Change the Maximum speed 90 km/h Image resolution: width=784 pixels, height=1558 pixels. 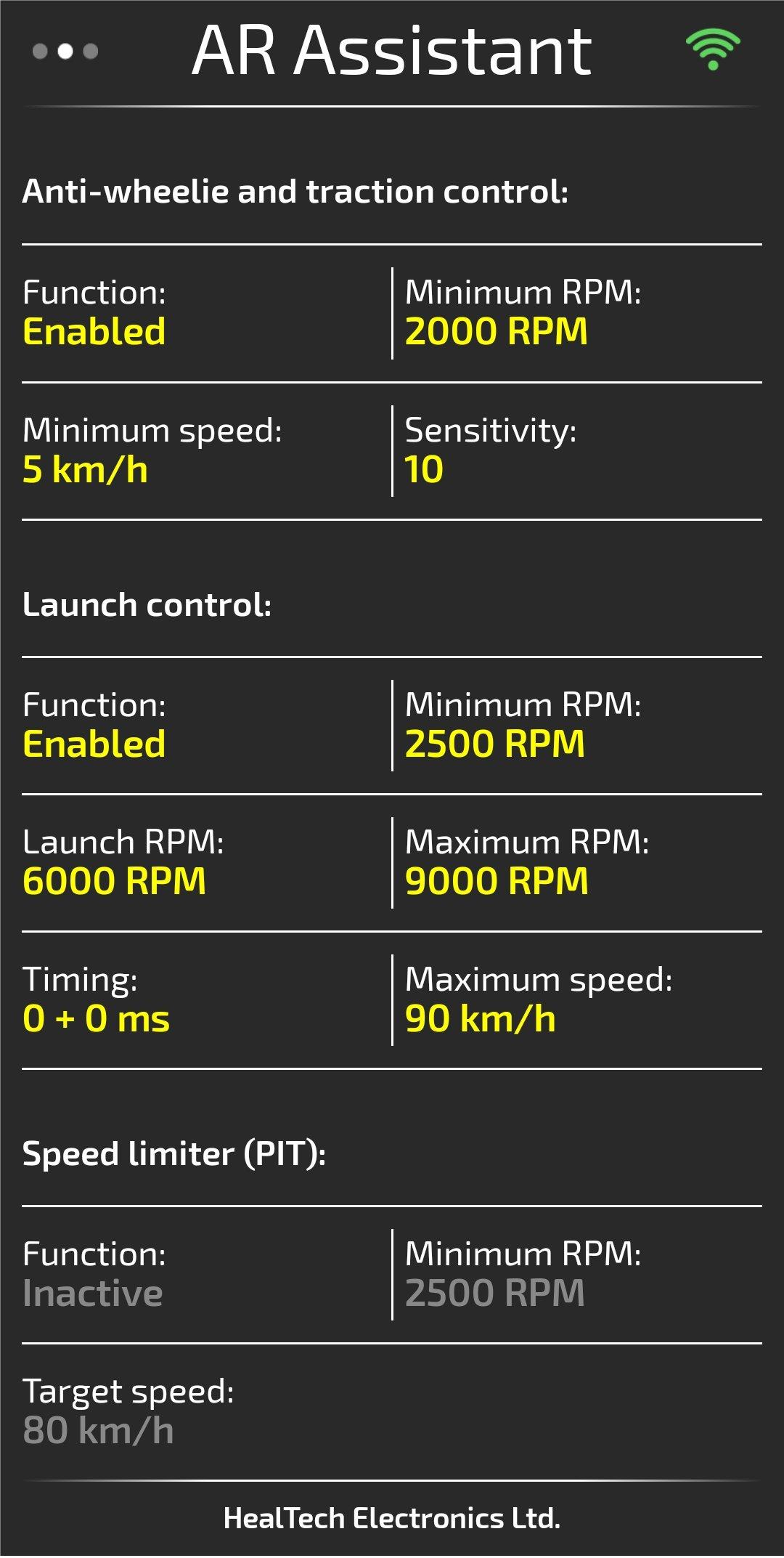(578, 1000)
